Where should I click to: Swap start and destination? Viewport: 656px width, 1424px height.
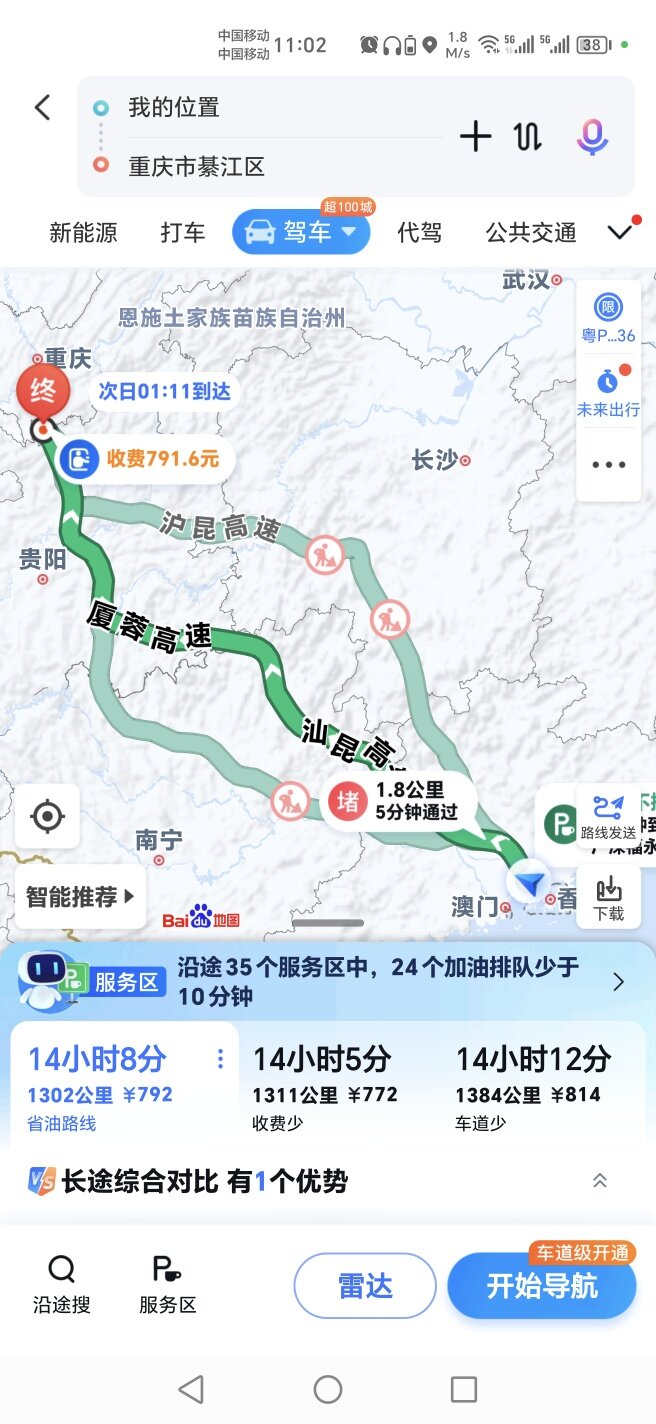coord(528,137)
